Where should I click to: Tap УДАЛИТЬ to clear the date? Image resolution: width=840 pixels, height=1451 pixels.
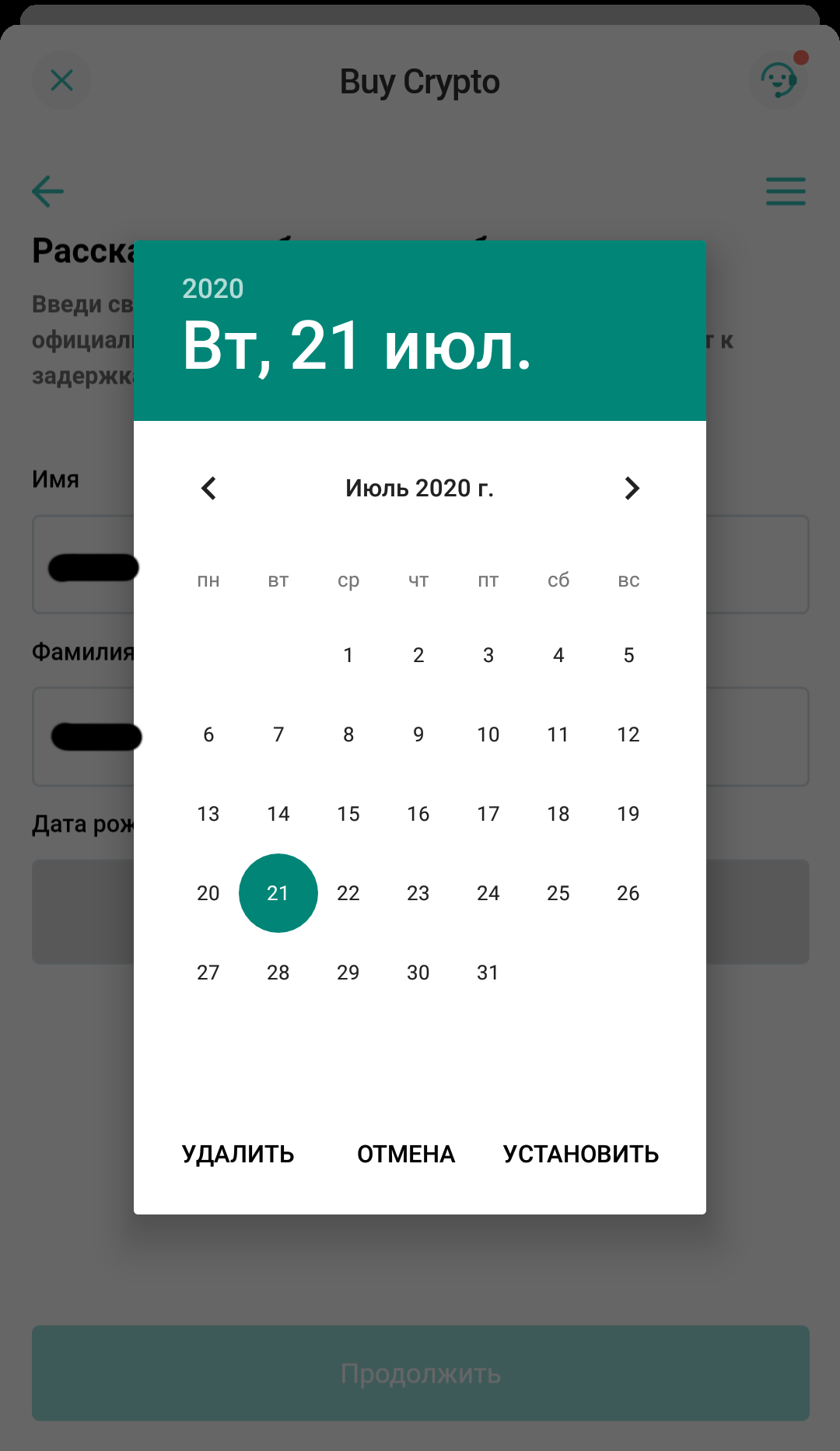(238, 1154)
